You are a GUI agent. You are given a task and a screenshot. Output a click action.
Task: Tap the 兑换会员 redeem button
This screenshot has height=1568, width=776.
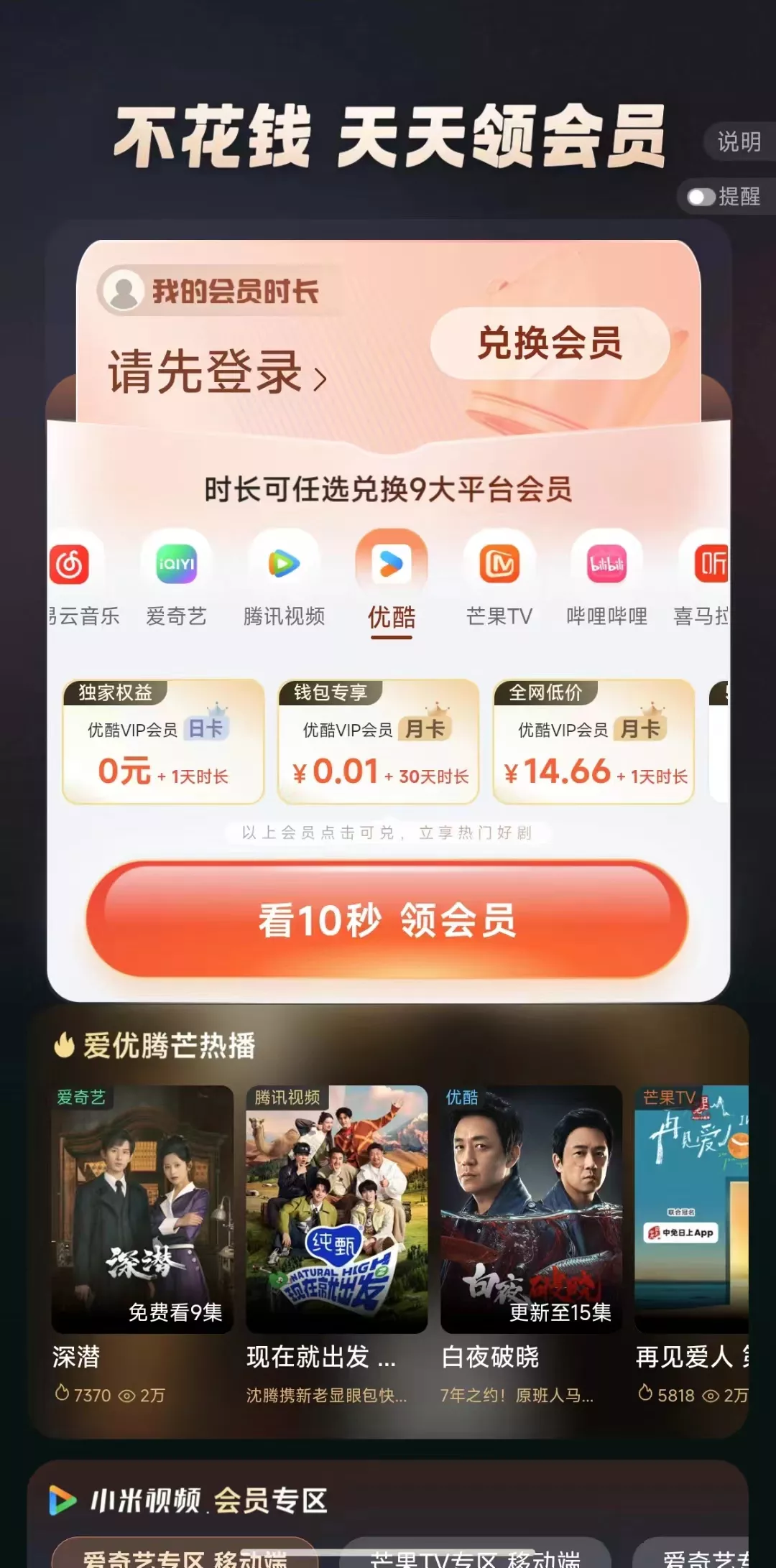[550, 343]
